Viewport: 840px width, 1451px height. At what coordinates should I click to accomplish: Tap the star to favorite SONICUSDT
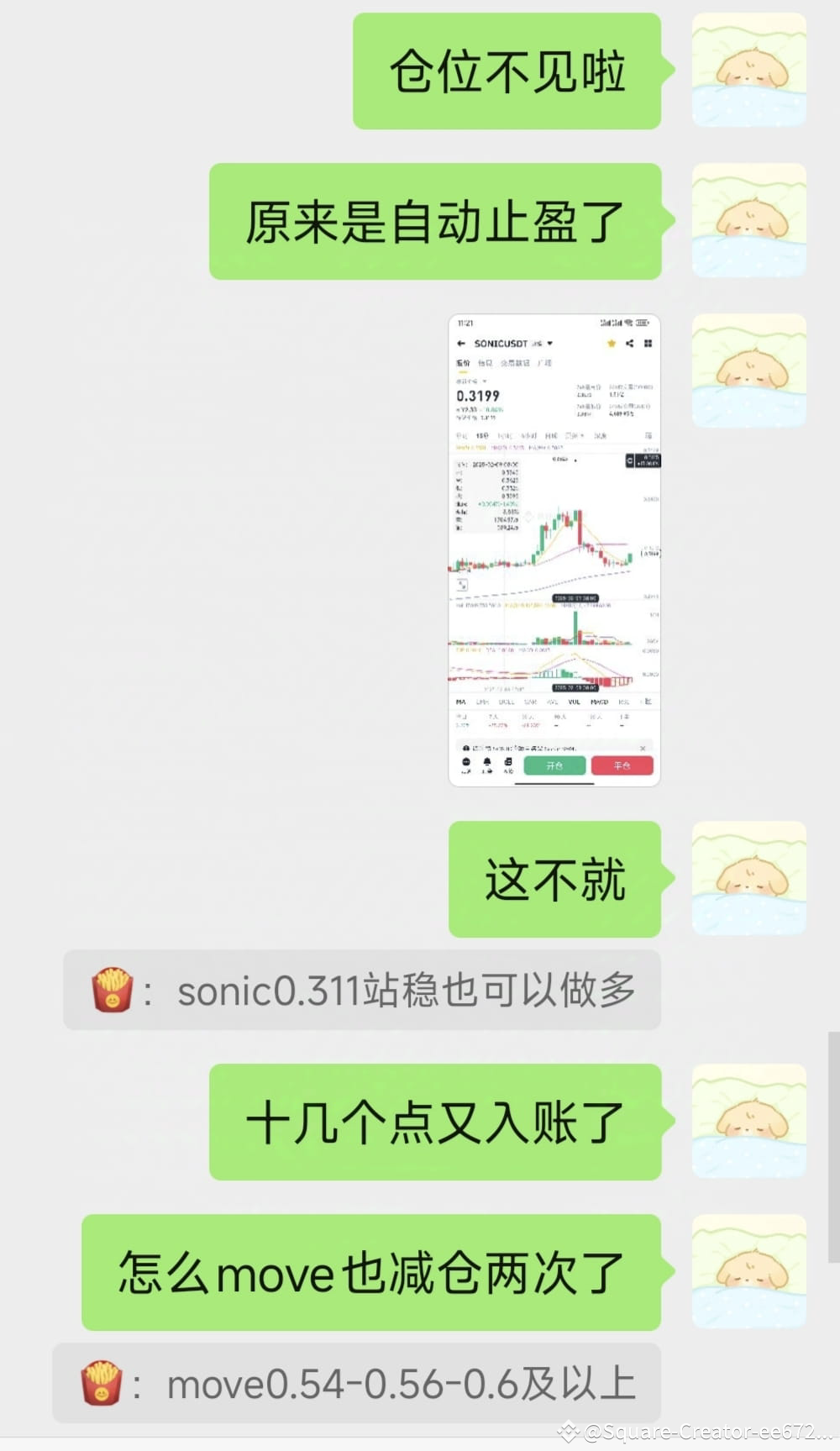click(x=612, y=343)
